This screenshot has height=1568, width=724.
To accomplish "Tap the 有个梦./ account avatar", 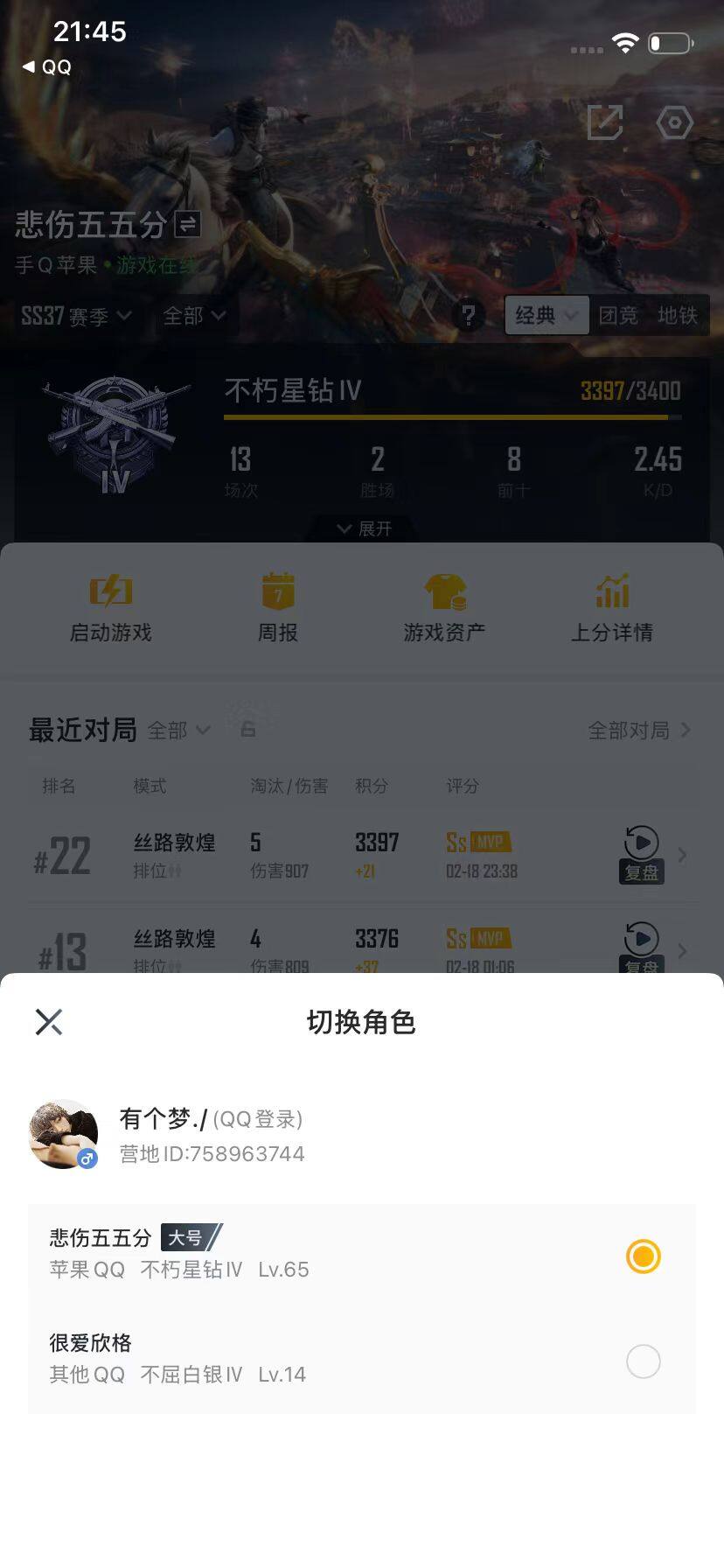I will pos(63,1131).
